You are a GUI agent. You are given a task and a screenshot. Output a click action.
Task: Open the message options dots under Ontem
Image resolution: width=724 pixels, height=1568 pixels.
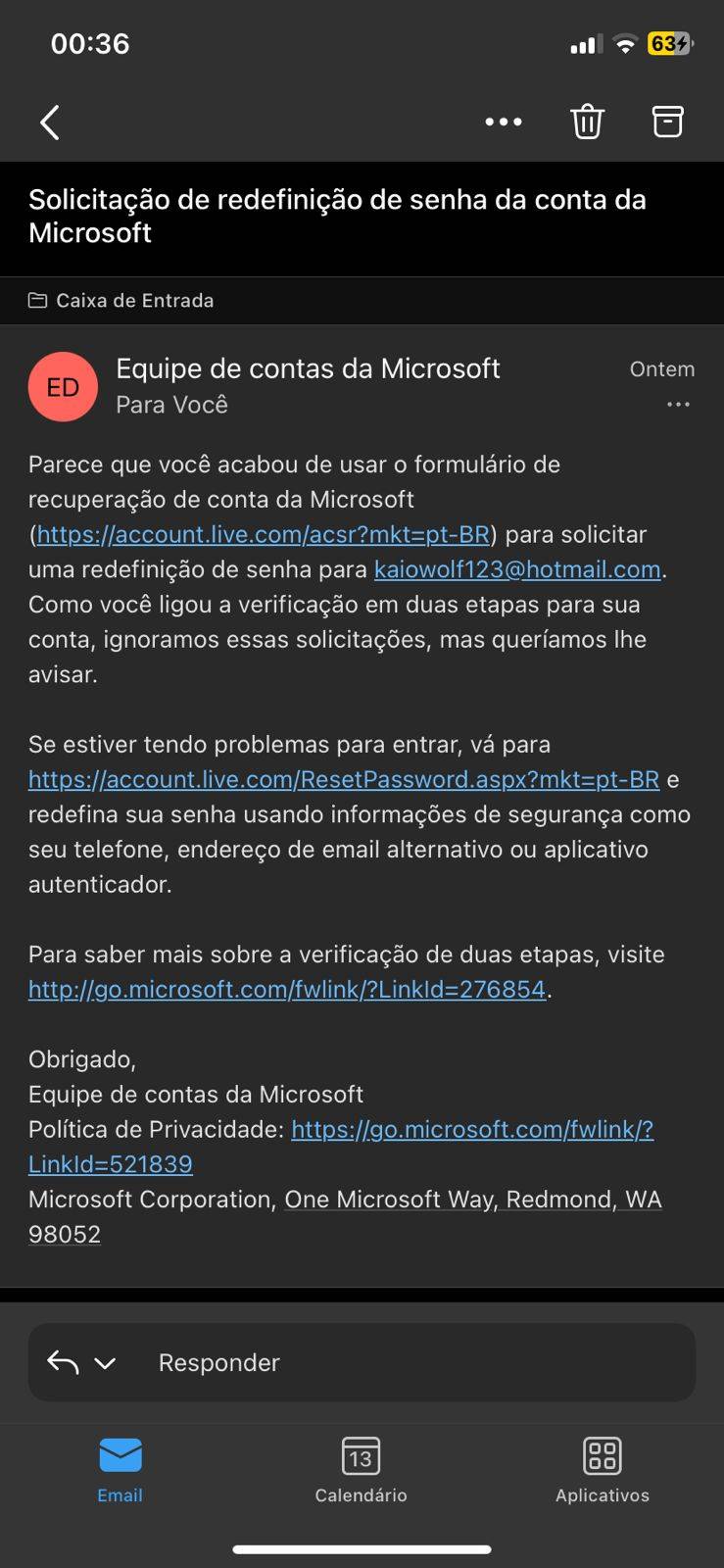click(678, 405)
